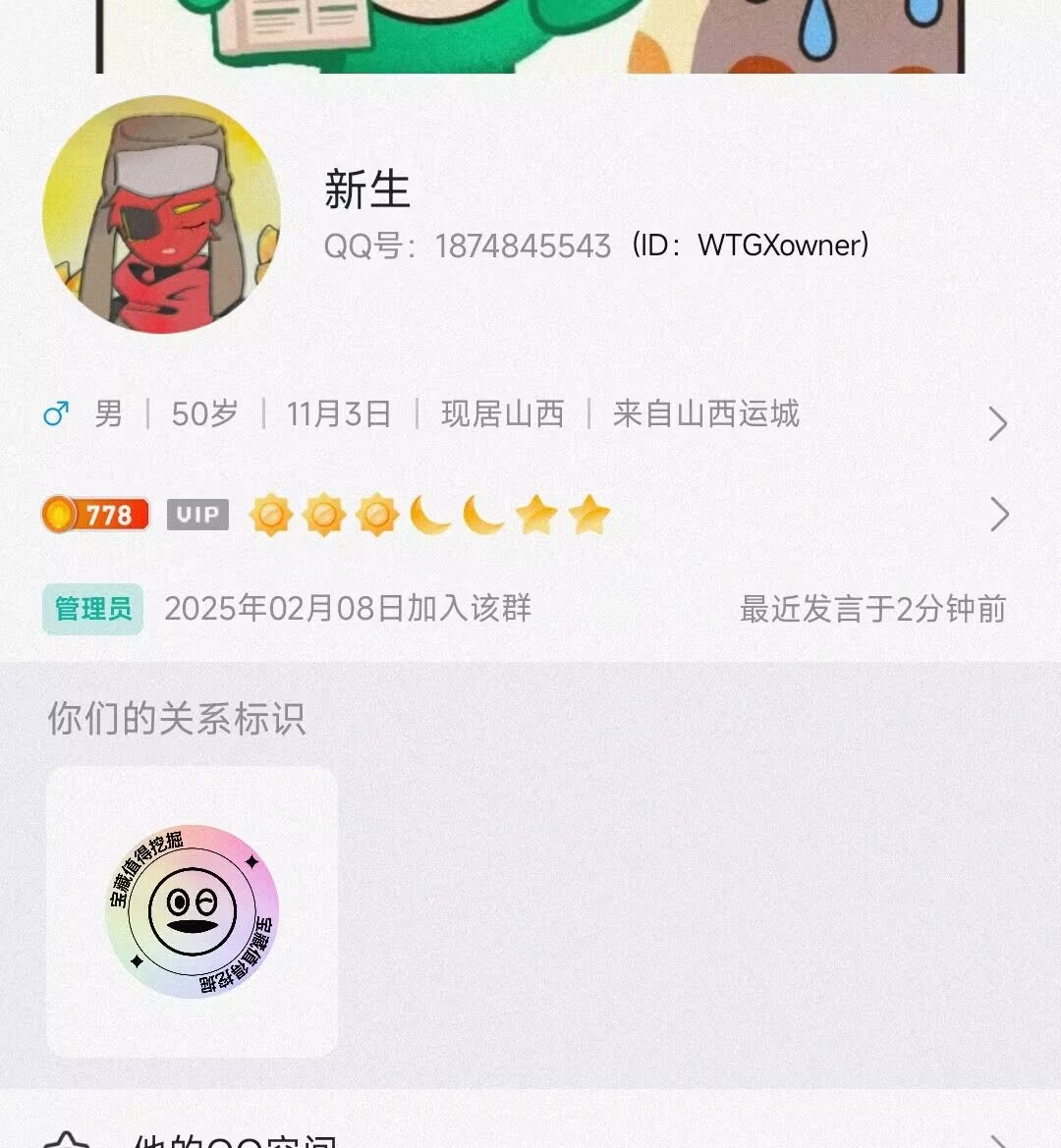Open 新生's profile avatar
The image size is (1061, 1148).
[x=161, y=215]
